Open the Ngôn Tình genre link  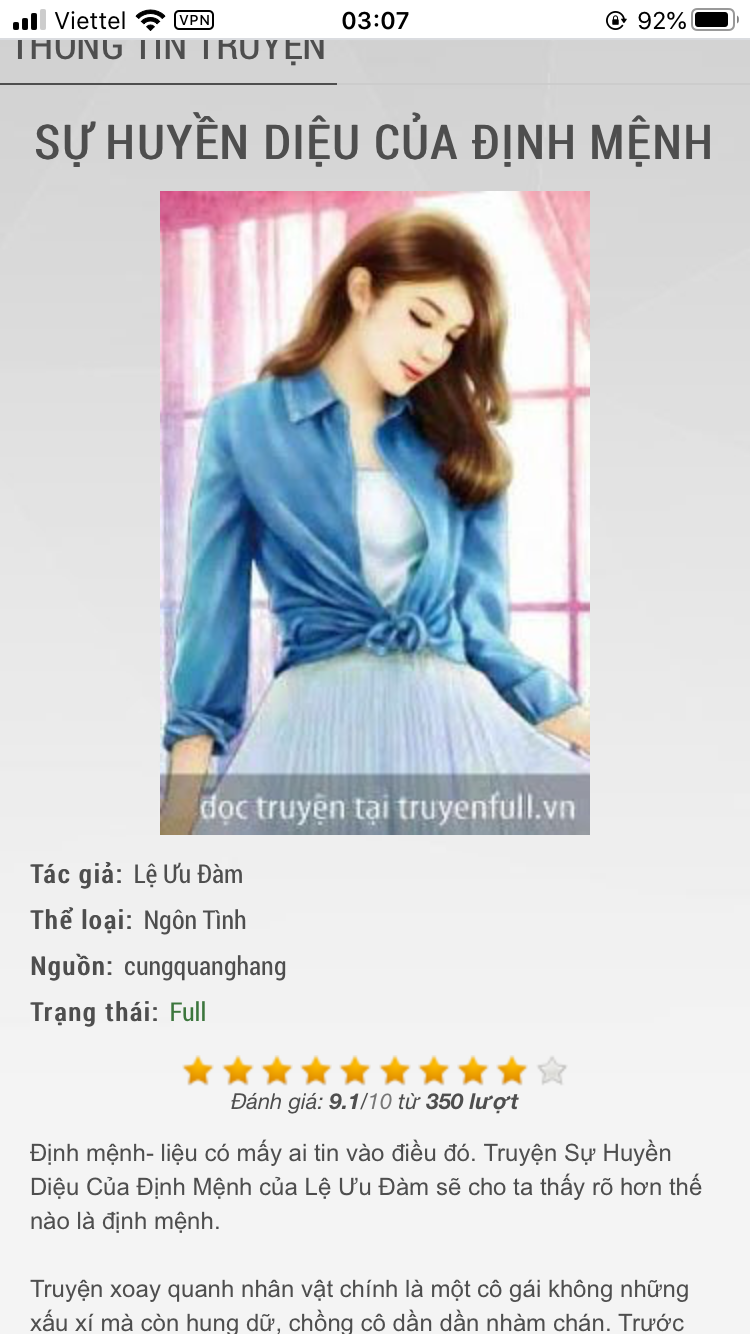195,920
